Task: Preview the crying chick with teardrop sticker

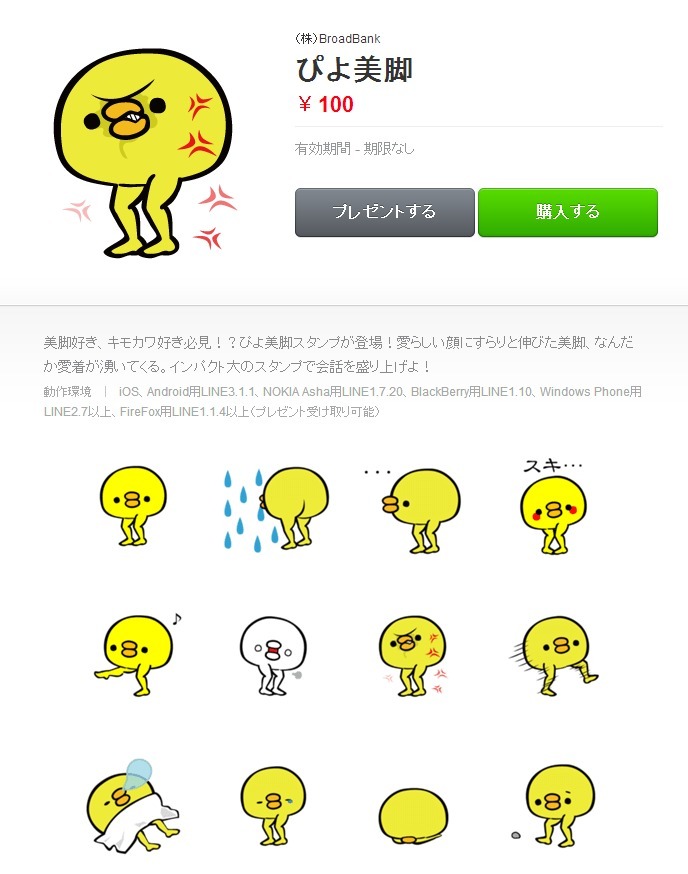Action: tap(272, 805)
